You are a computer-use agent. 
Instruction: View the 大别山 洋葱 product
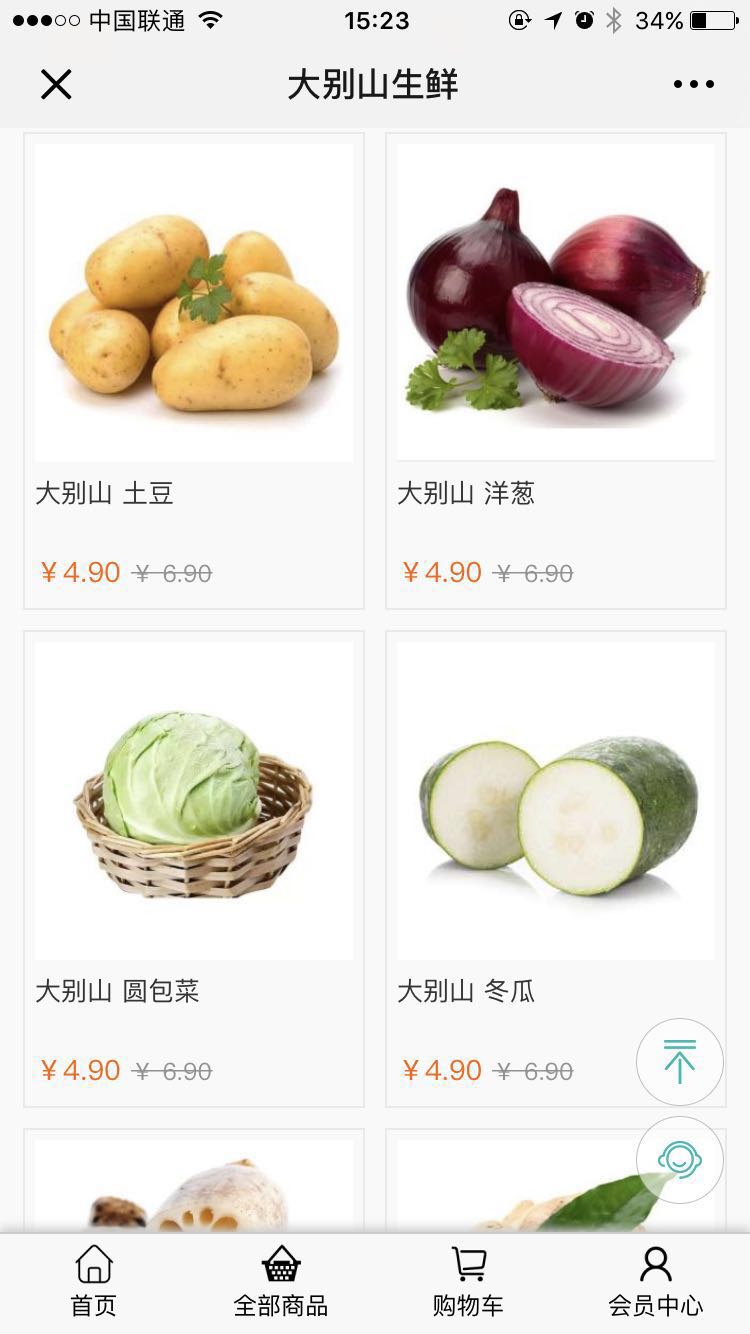point(555,370)
